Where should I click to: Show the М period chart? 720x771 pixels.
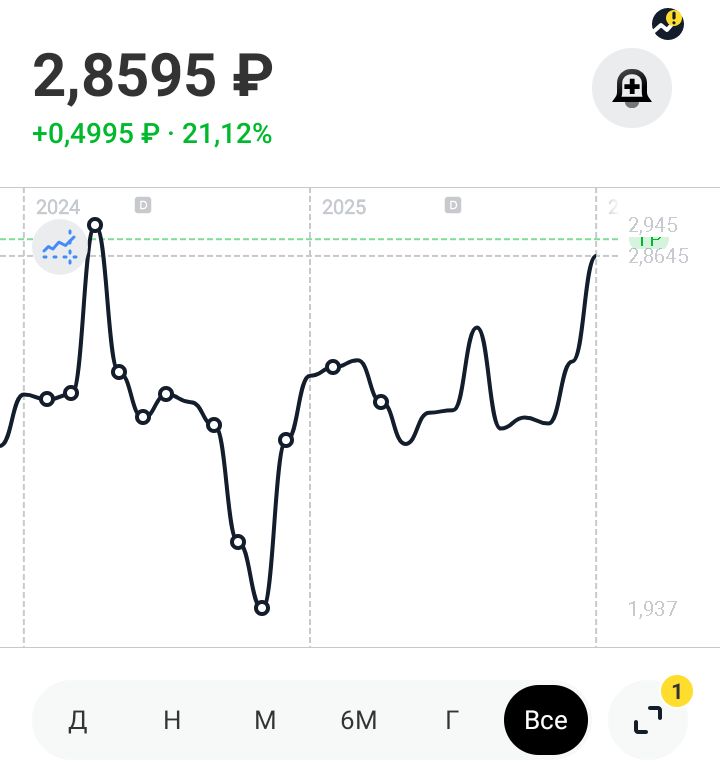[265, 720]
